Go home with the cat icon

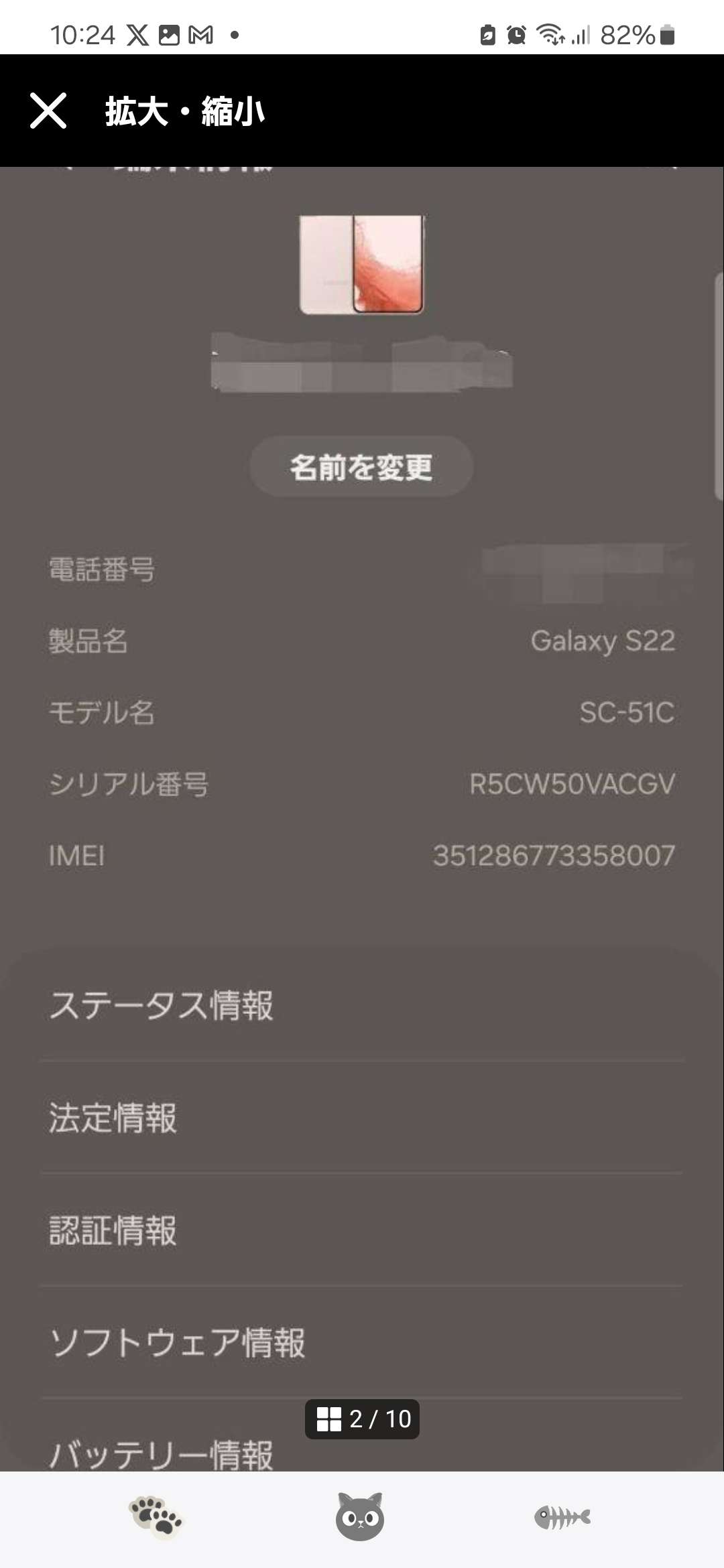(360, 1516)
